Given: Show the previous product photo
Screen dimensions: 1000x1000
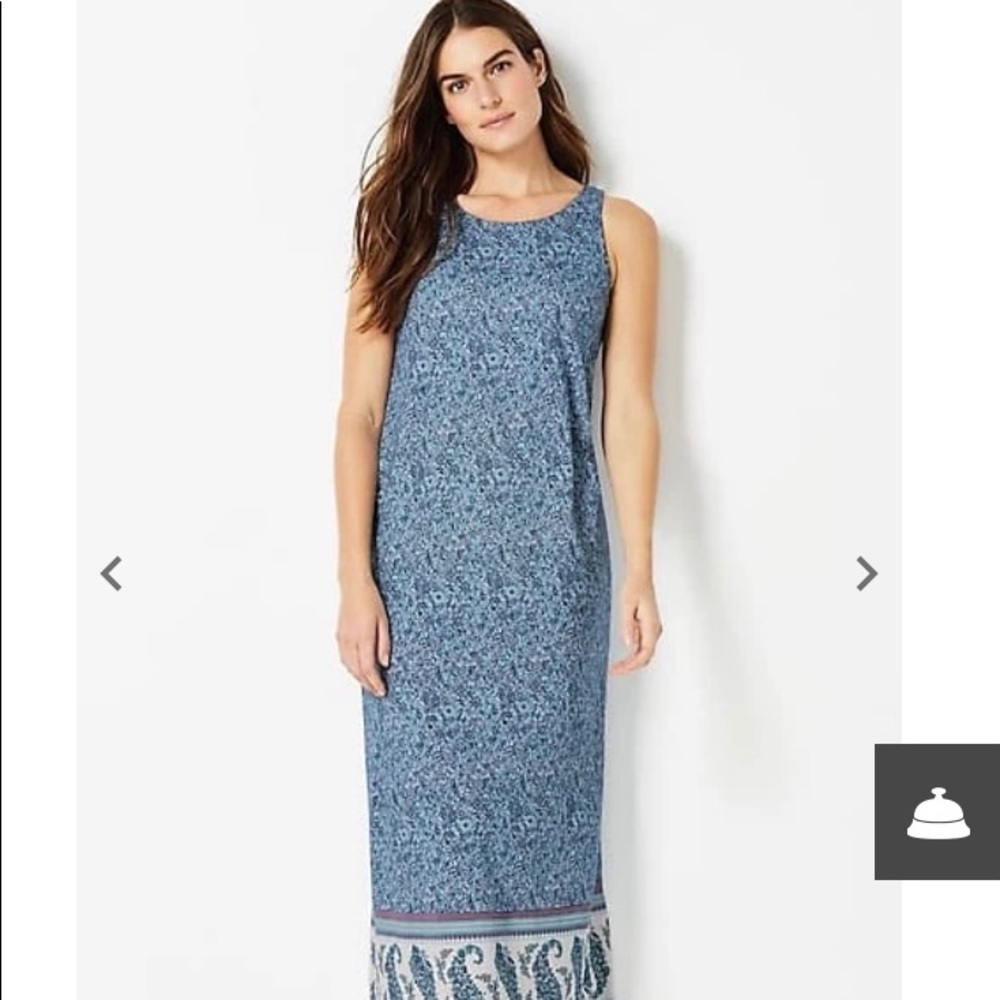Looking at the screenshot, I should point(111,573).
